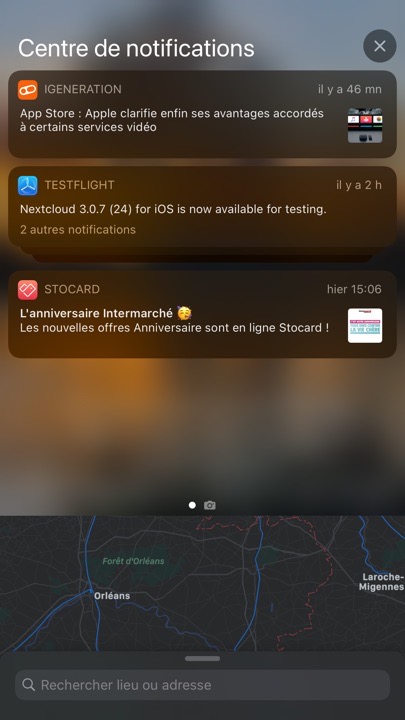The image size is (405, 720).
Task: Clear notifications with the X button
Action: [x=379, y=46]
